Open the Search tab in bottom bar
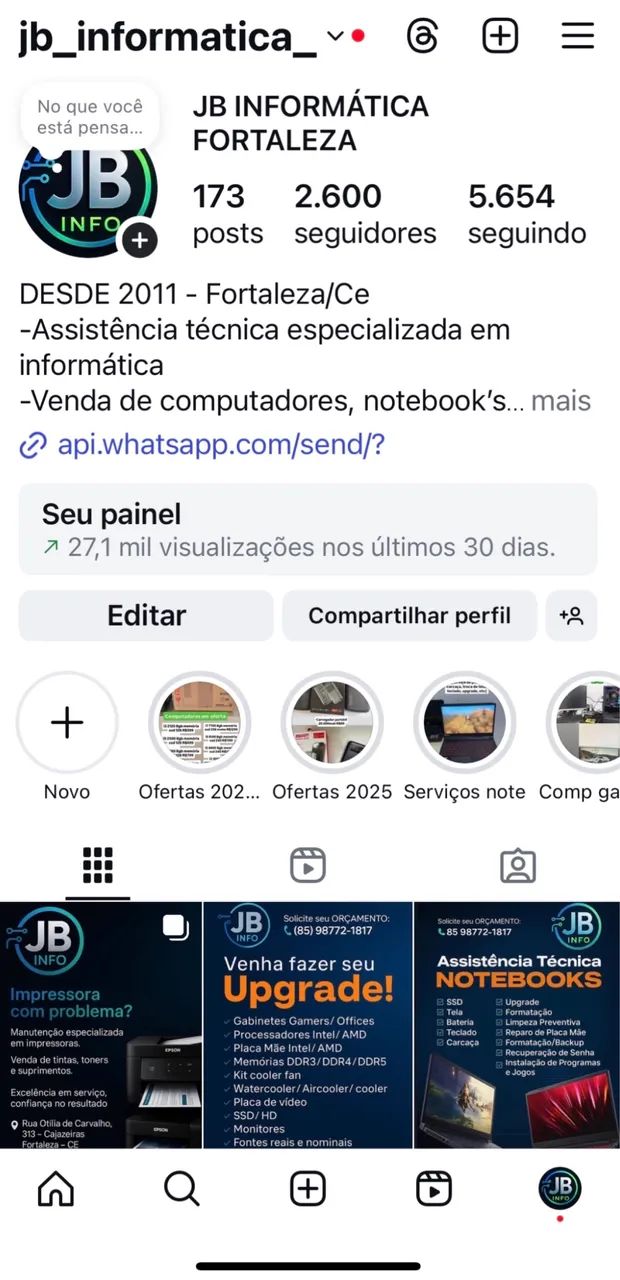620x1280 pixels. coord(181,1189)
